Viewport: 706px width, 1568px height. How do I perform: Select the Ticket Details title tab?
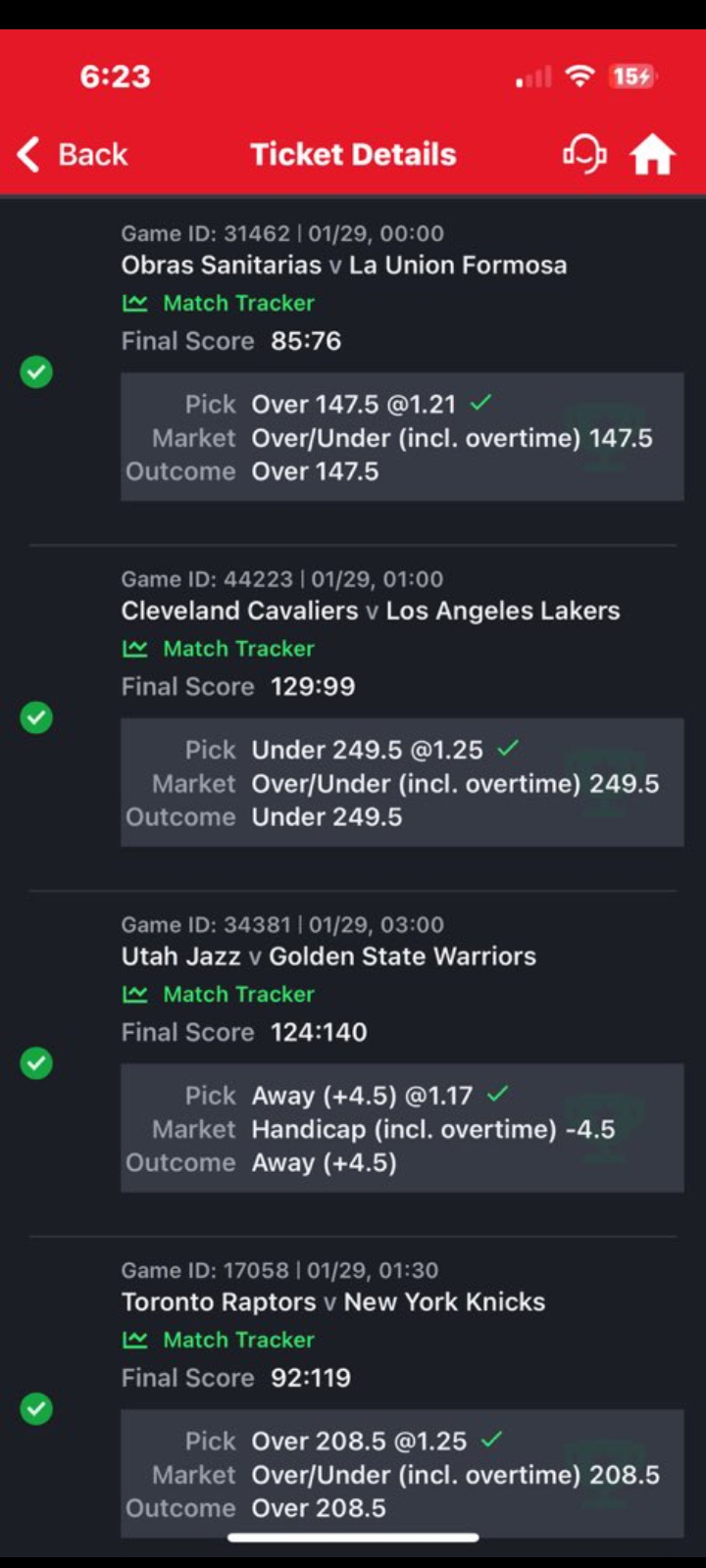353,153
